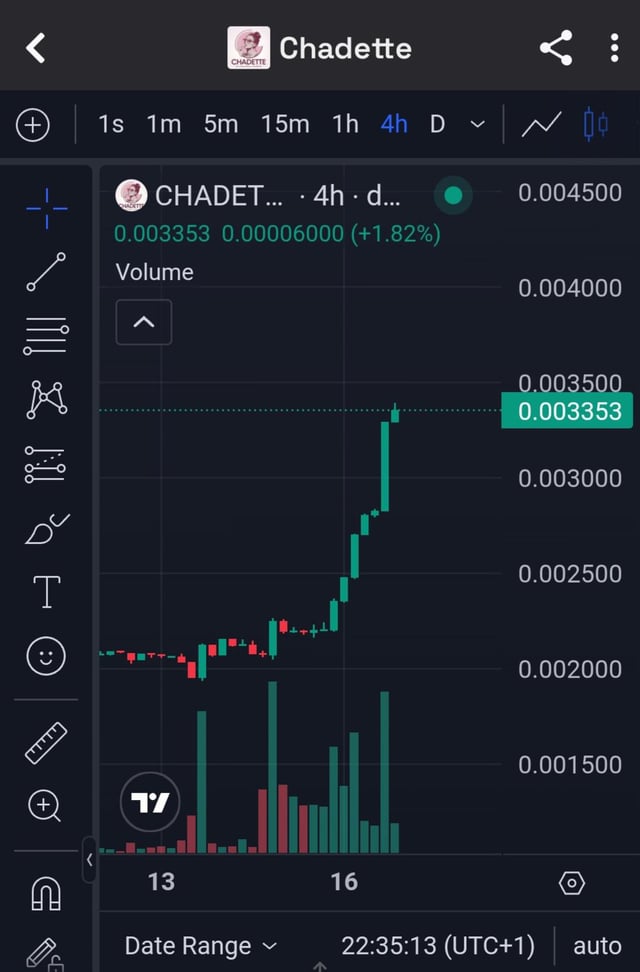
Task: Open chart settings hexagon icon
Action: [x=571, y=883]
